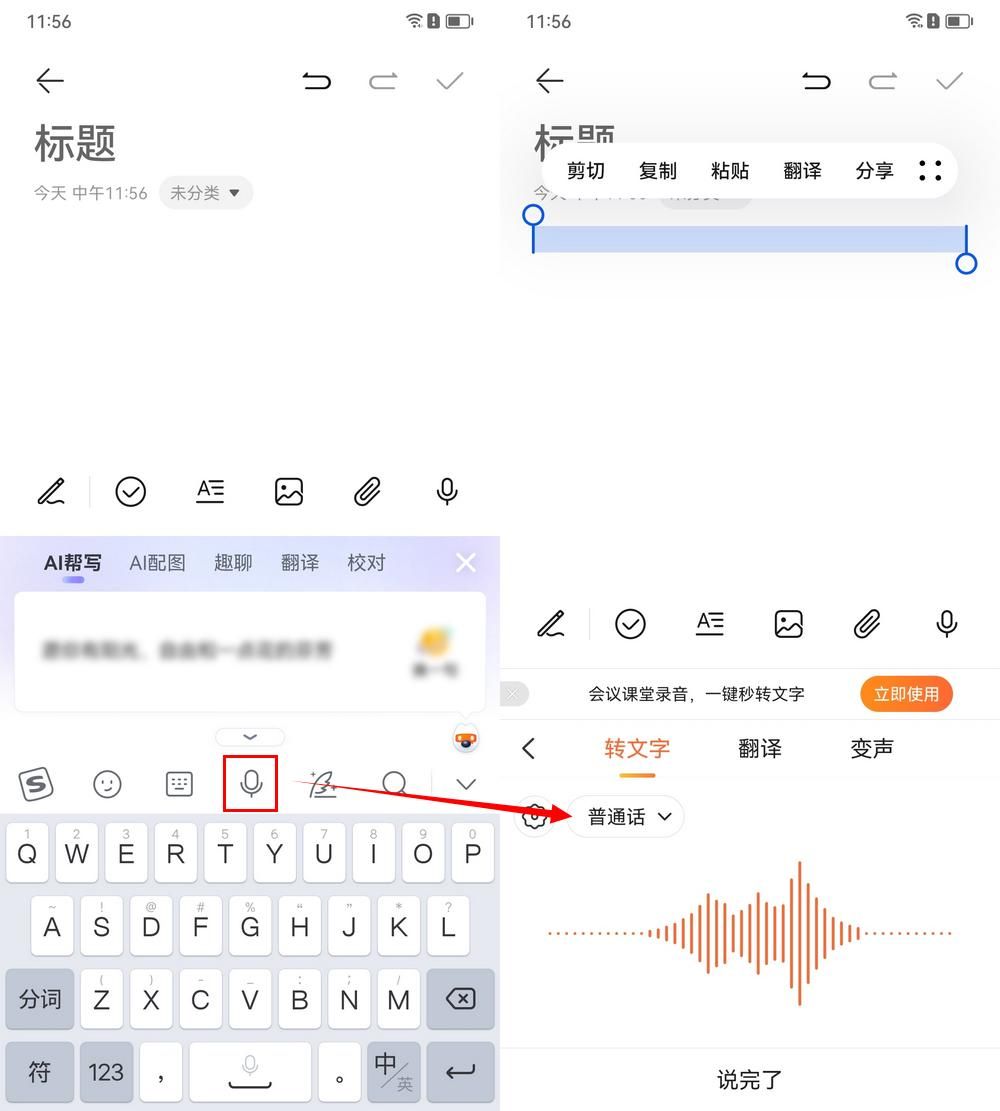The height and width of the screenshot is (1111, 1000).
Task: Switch to the 变声 tab
Action: coord(872,748)
